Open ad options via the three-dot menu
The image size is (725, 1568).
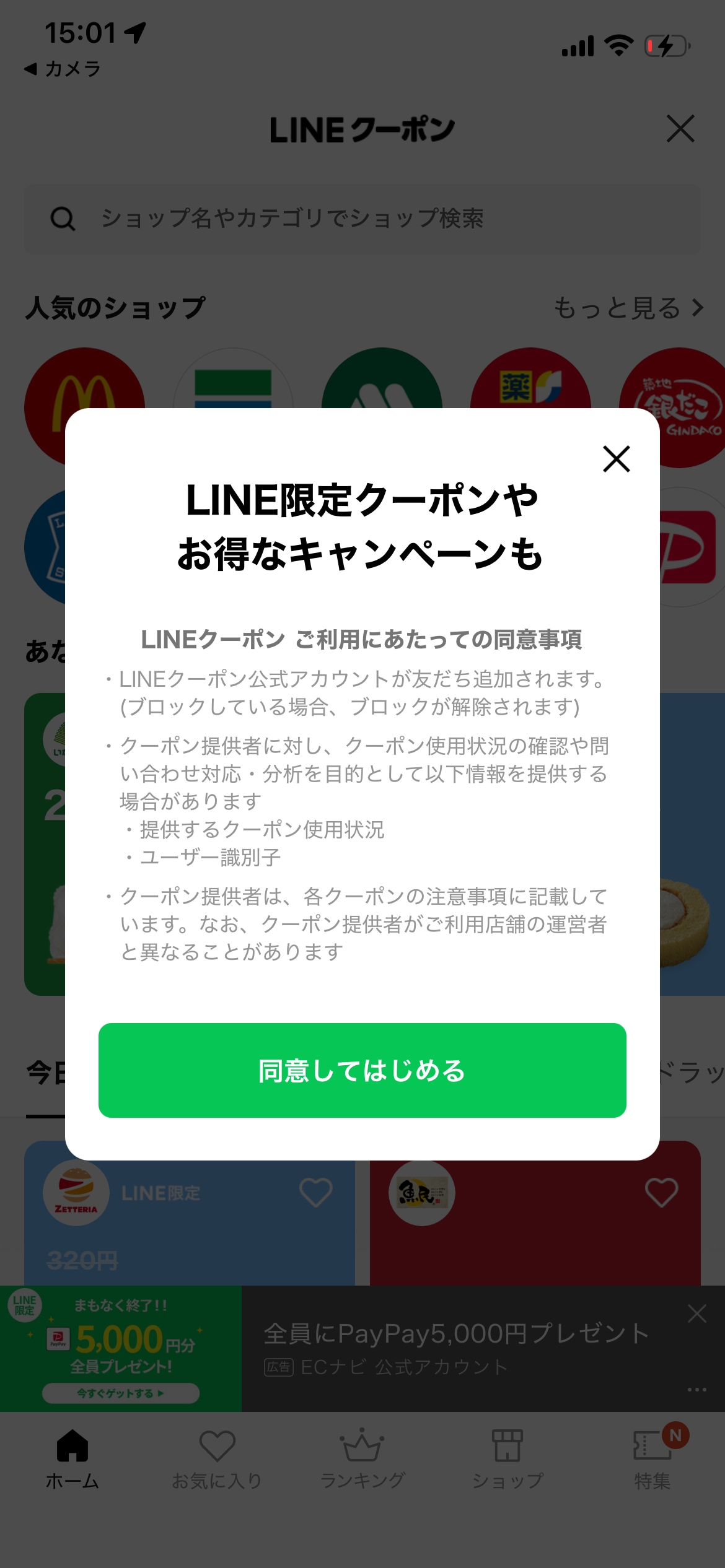pos(696,1391)
